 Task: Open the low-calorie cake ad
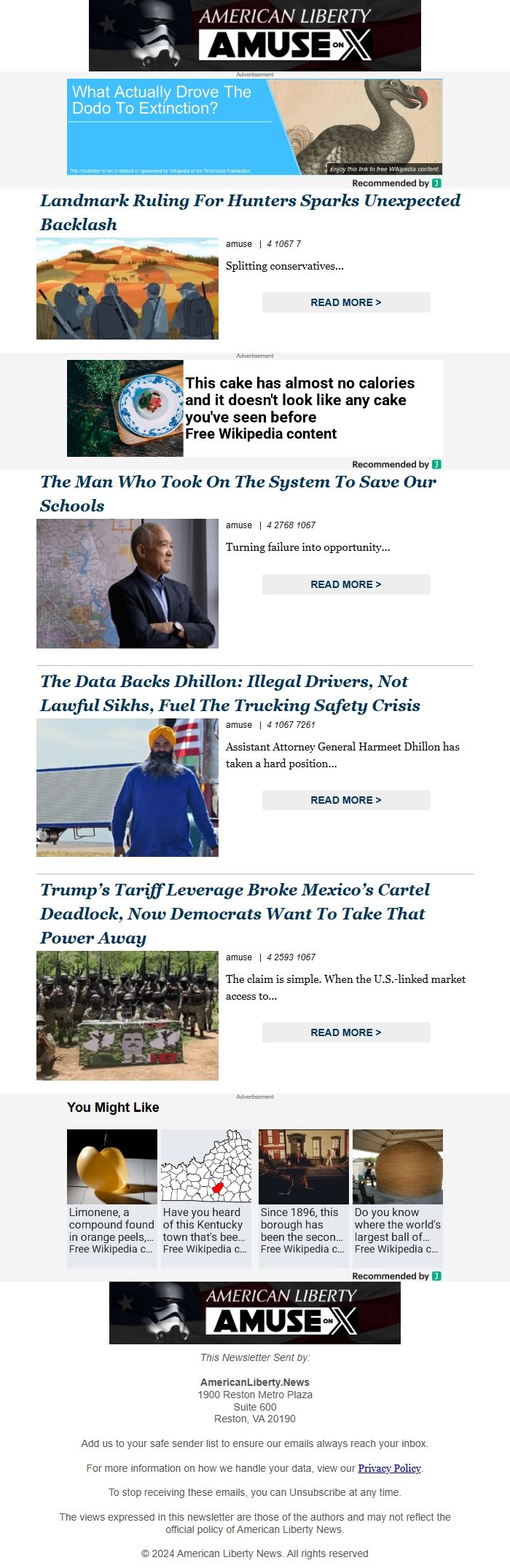(x=254, y=408)
